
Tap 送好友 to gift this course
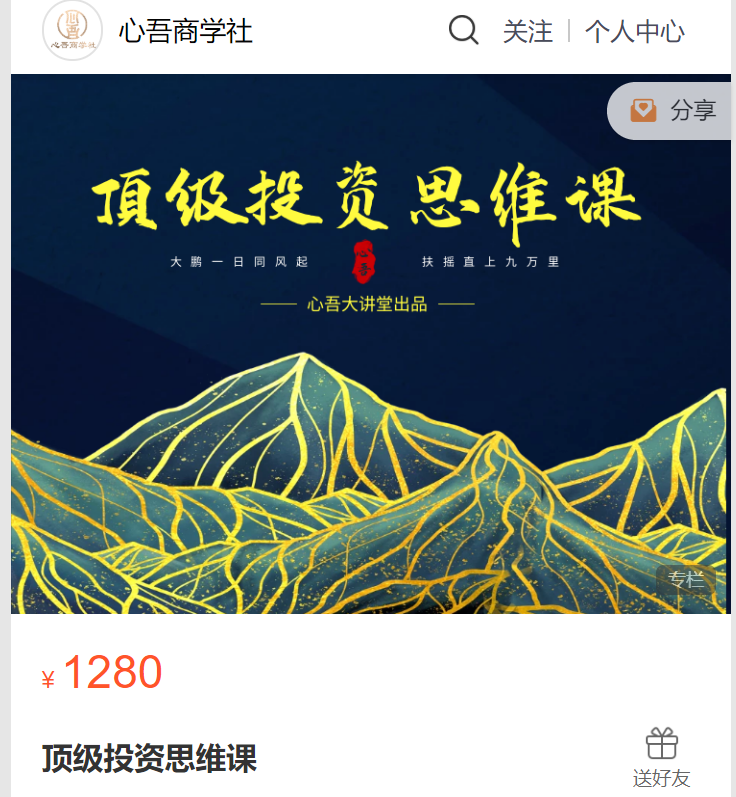pyautogui.click(x=661, y=757)
